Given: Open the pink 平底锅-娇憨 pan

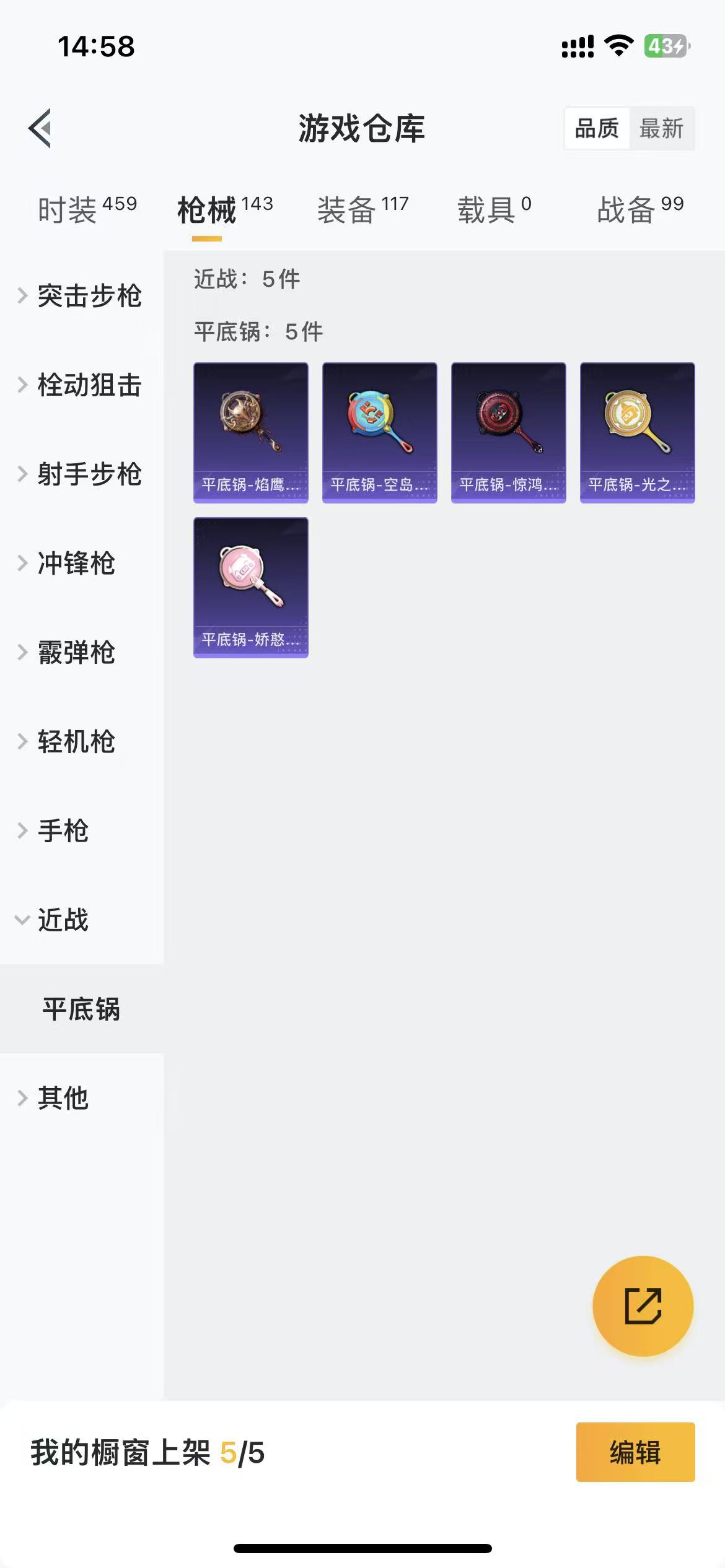Looking at the screenshot, I should click(x=250, y=588).
